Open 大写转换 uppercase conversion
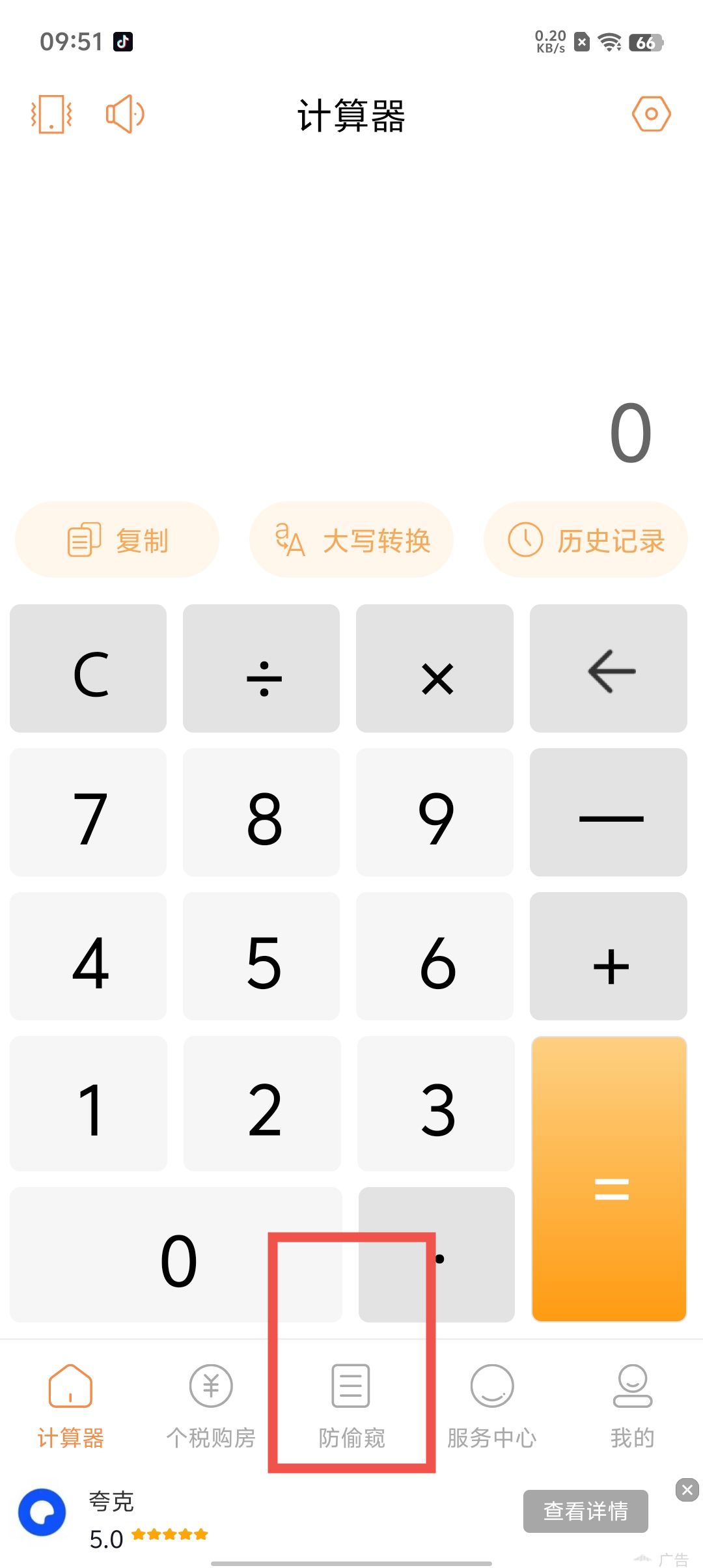 pyautogui.click(x=351, y=540)
